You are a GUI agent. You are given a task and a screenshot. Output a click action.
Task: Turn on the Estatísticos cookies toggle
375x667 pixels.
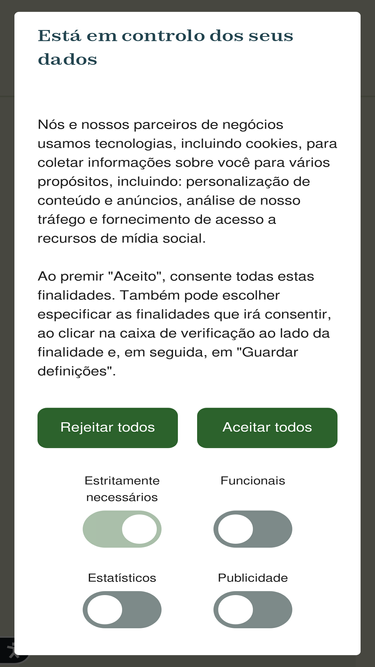pyautogui.click(x=122, y=609)
